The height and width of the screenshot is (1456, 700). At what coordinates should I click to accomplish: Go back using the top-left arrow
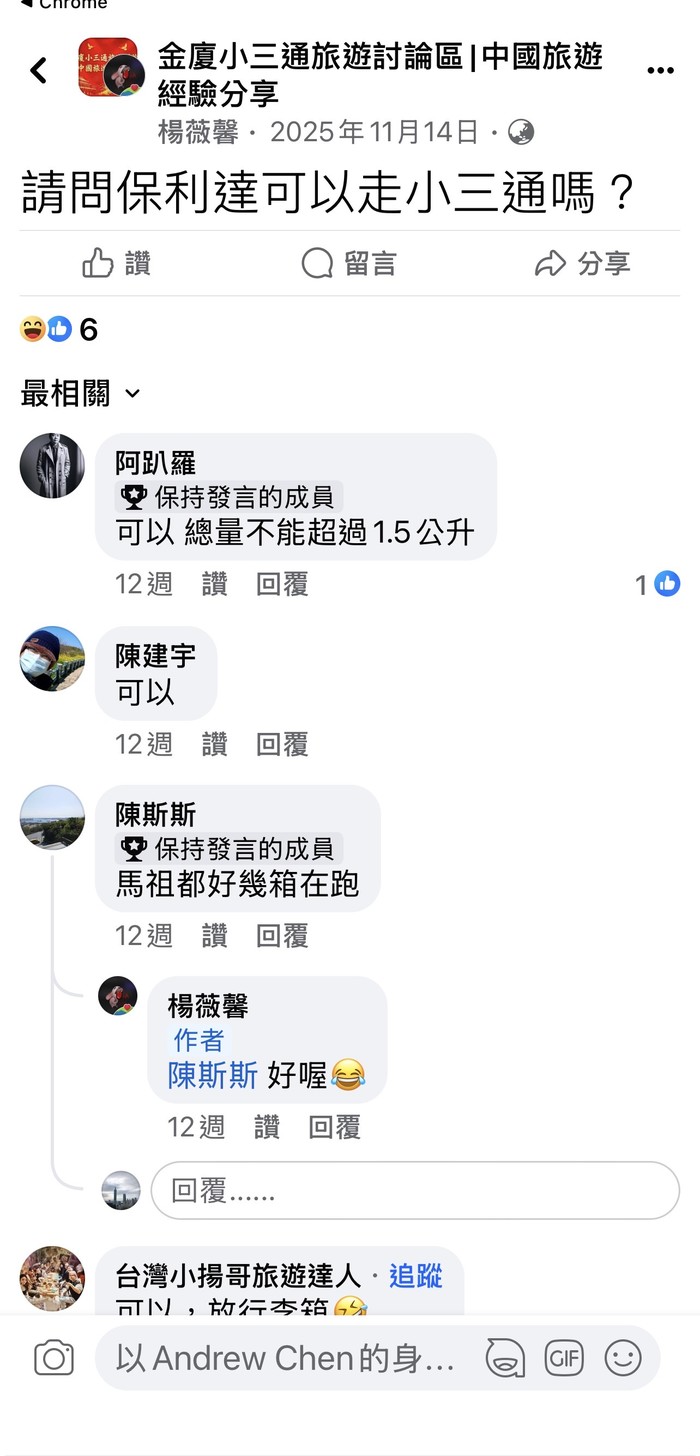click(x=38, y=70)
